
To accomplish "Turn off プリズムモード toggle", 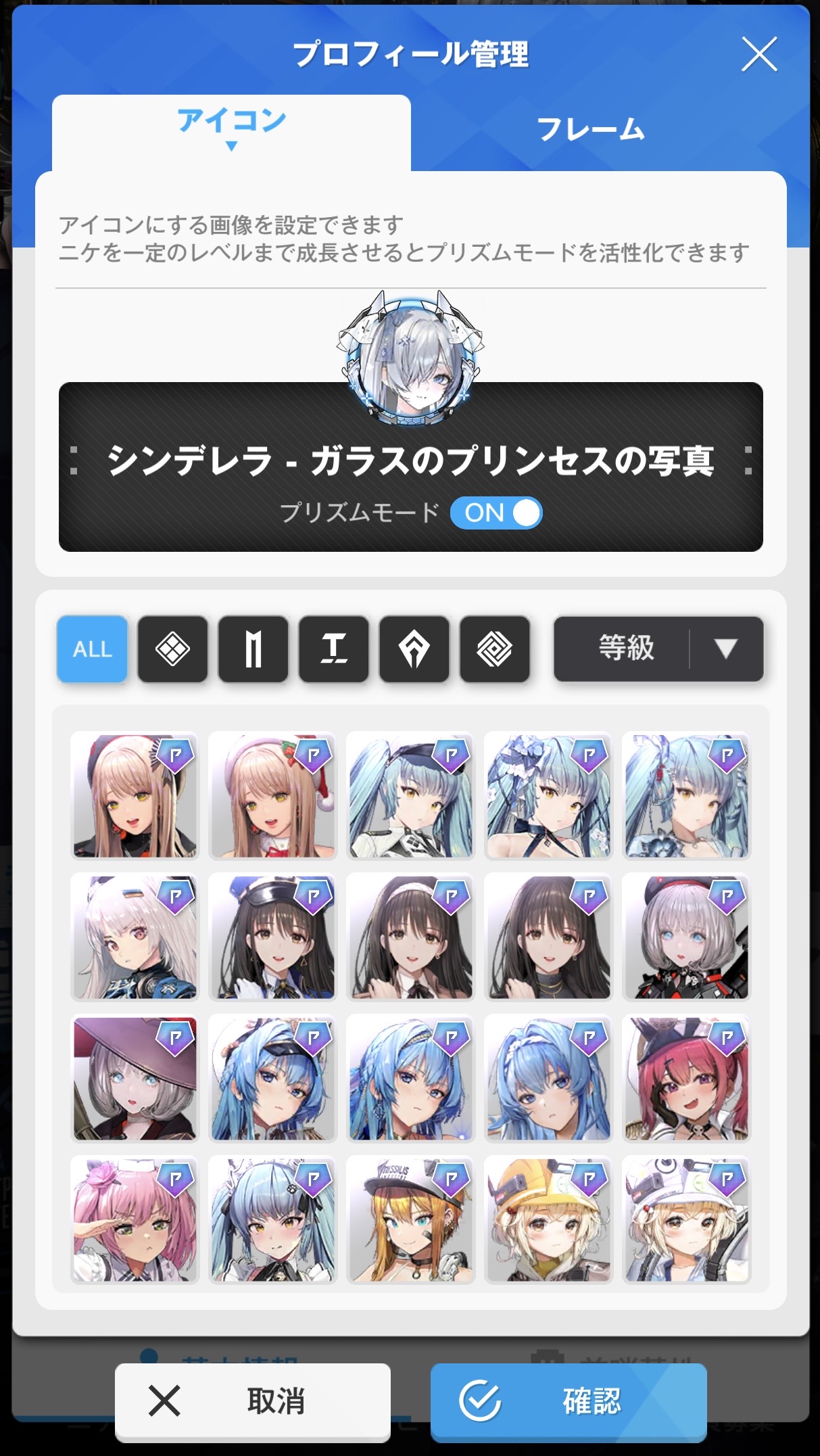I will point(496,513).
